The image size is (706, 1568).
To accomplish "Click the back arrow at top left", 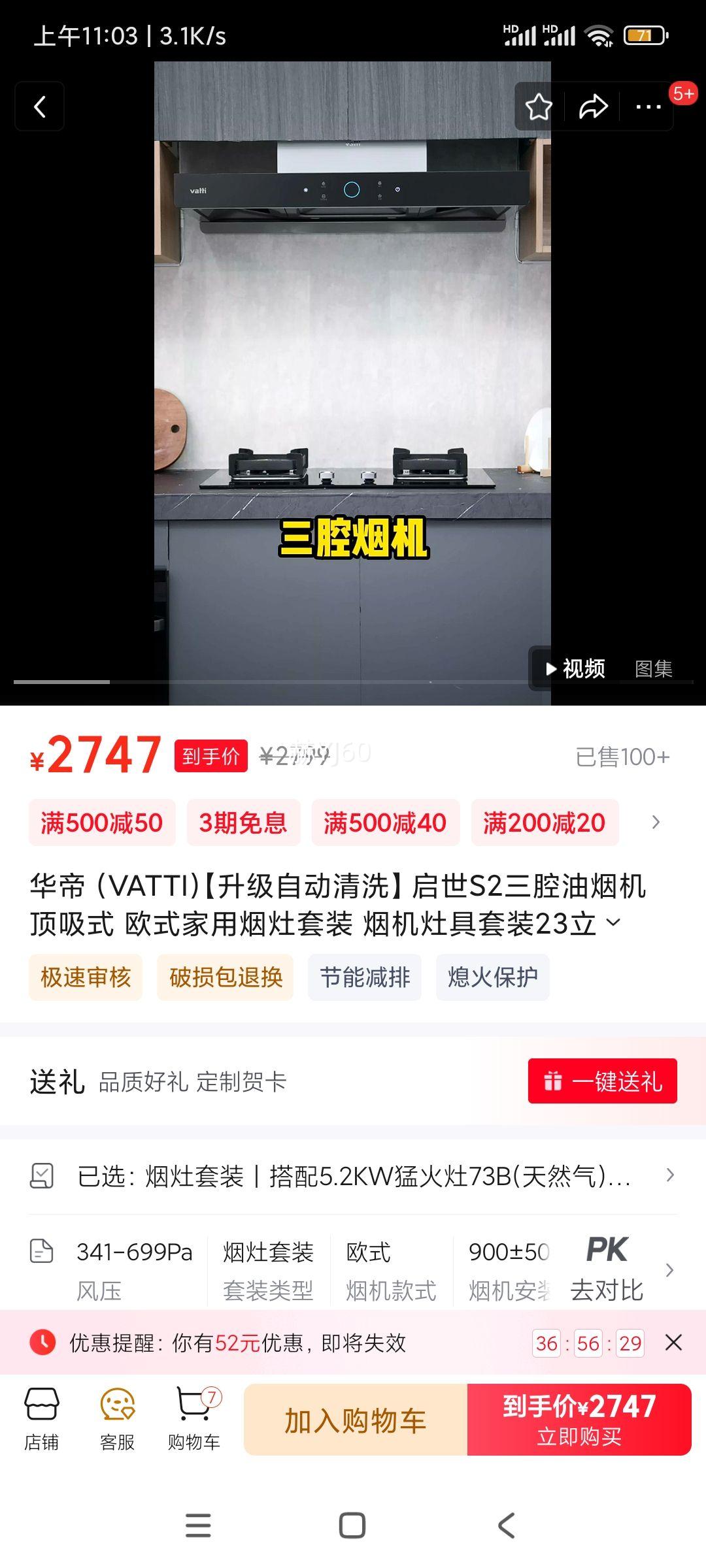I will click(x=39, y=106).
